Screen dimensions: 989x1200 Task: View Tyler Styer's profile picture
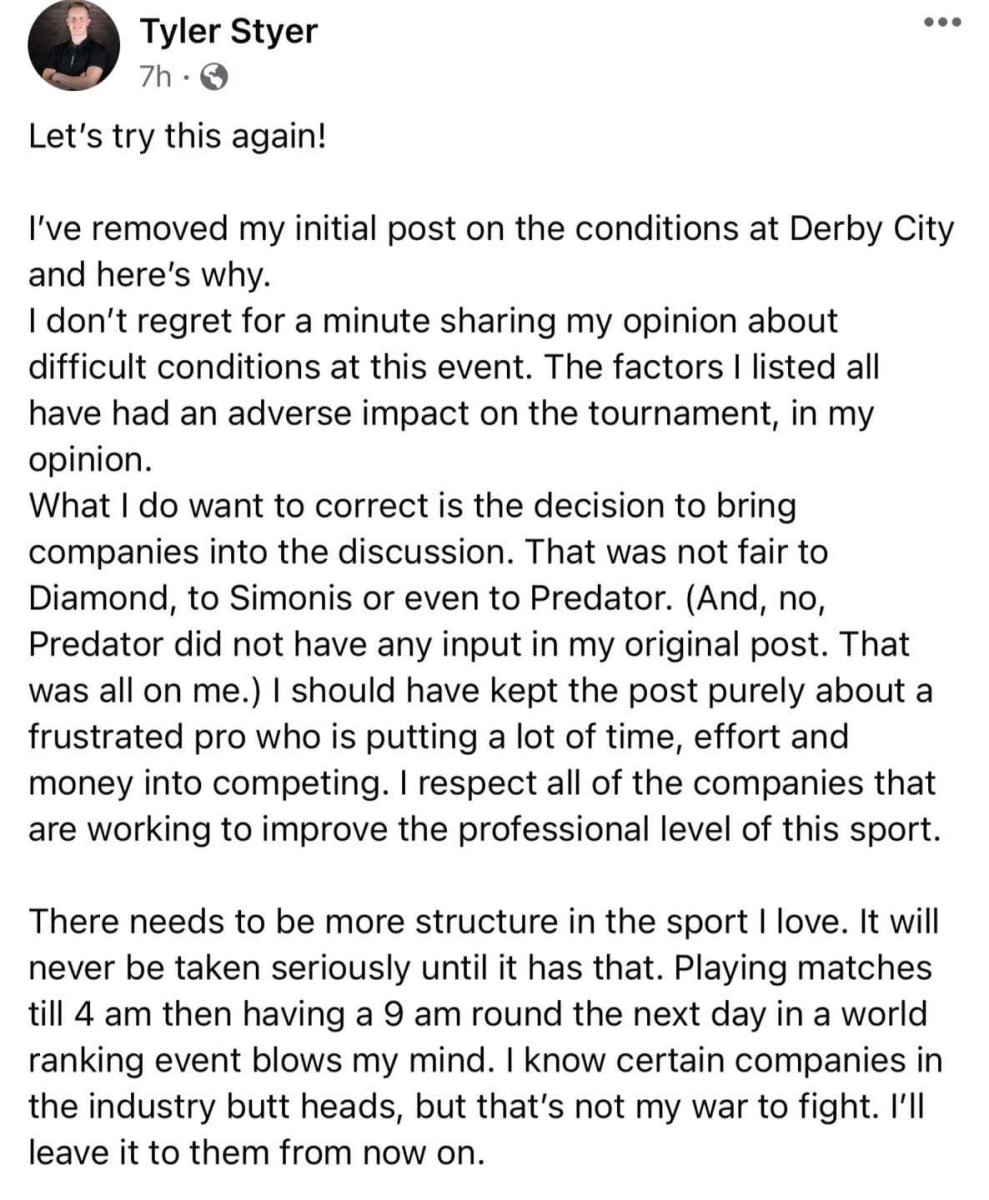click(x=74, y=47)
